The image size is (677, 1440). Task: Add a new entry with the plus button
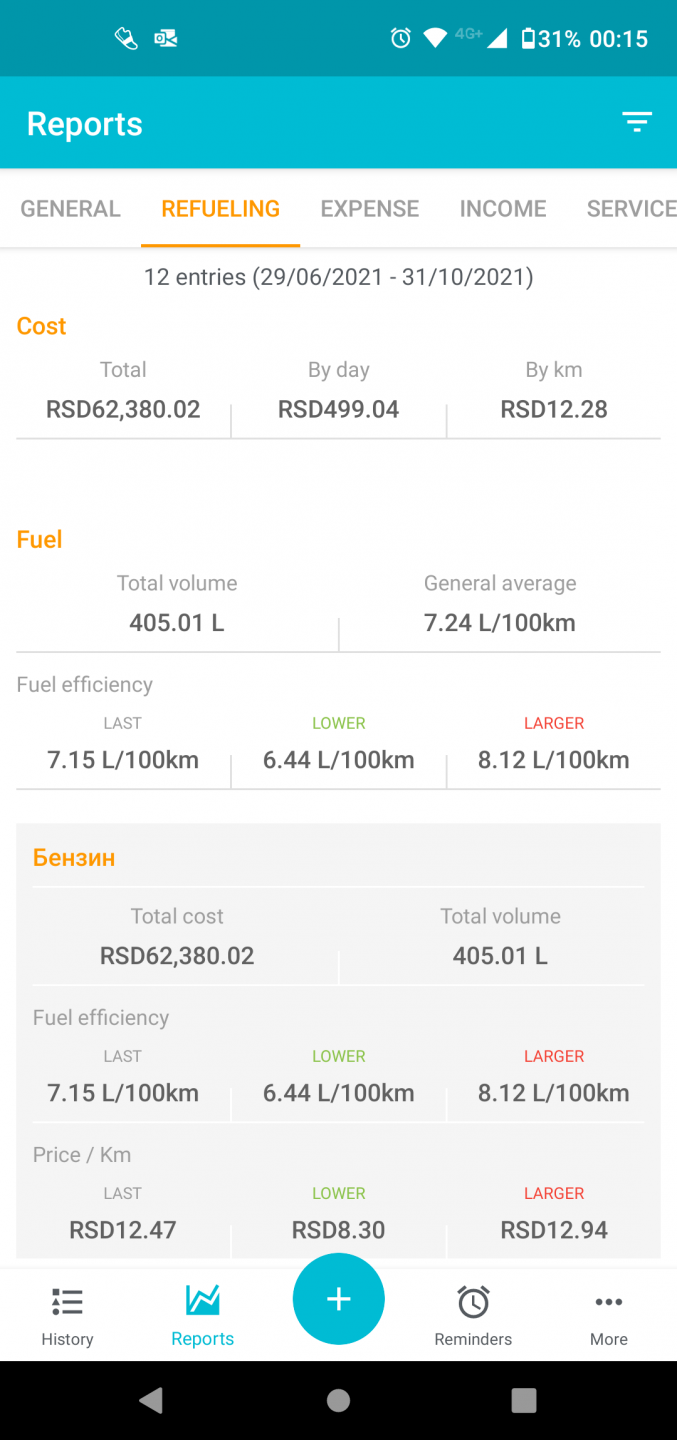click(x=338, y=1299)
